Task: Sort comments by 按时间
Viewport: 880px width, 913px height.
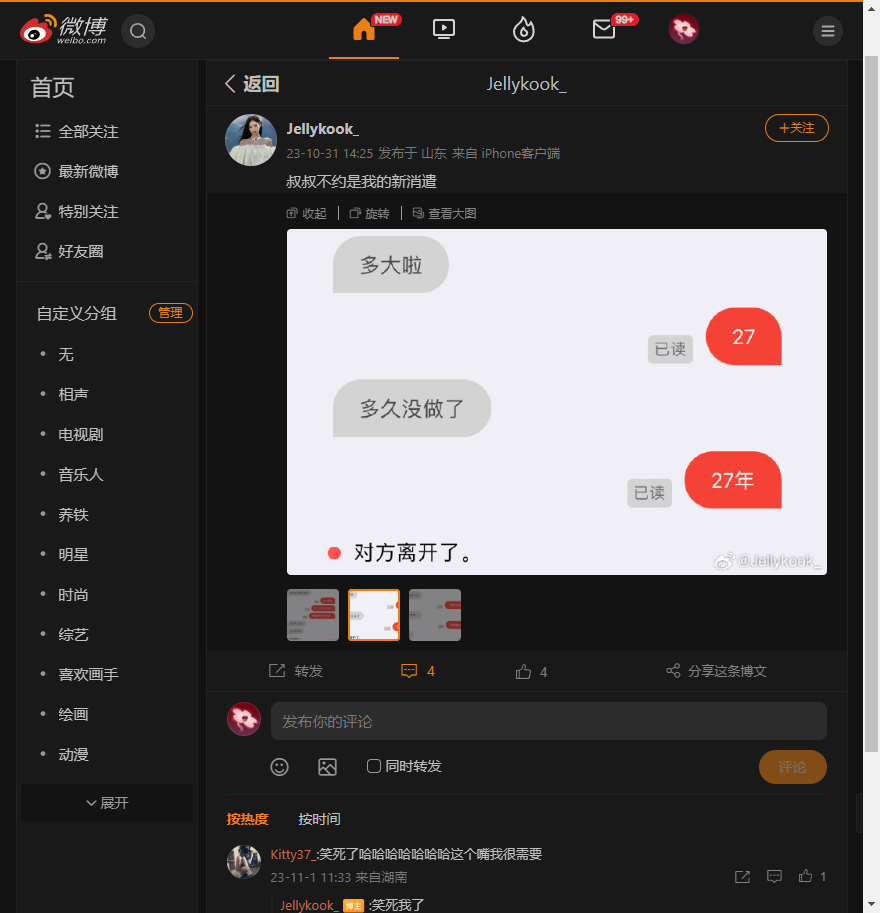Action: (x=319, y=819)
